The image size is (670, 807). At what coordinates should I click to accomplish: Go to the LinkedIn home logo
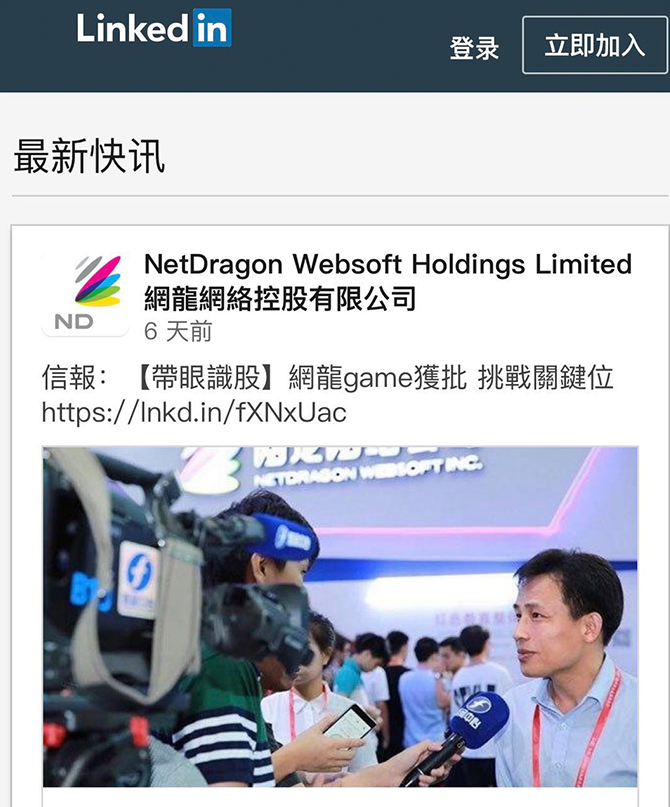153,28
